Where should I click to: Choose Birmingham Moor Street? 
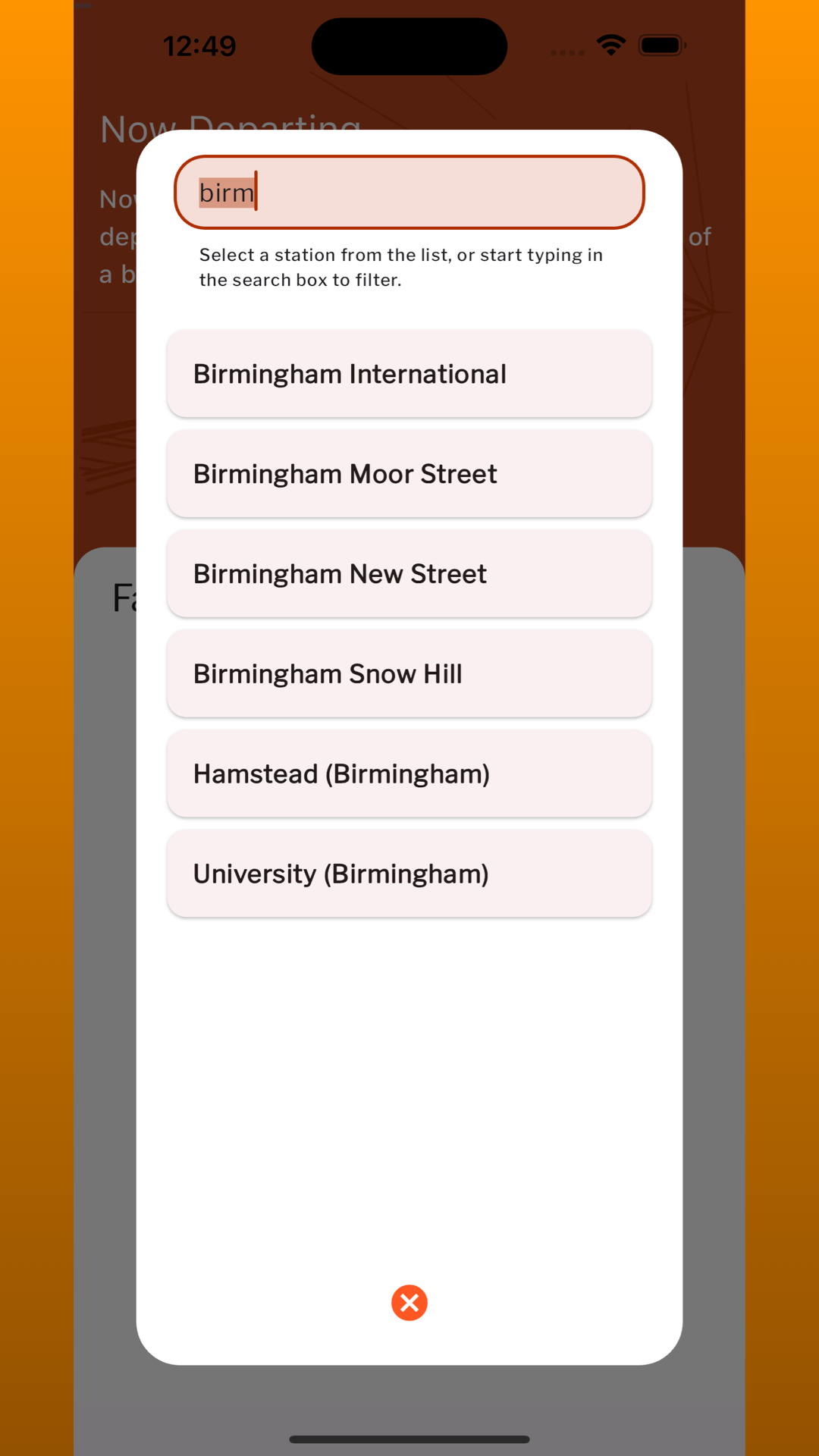tap(409, 474)
